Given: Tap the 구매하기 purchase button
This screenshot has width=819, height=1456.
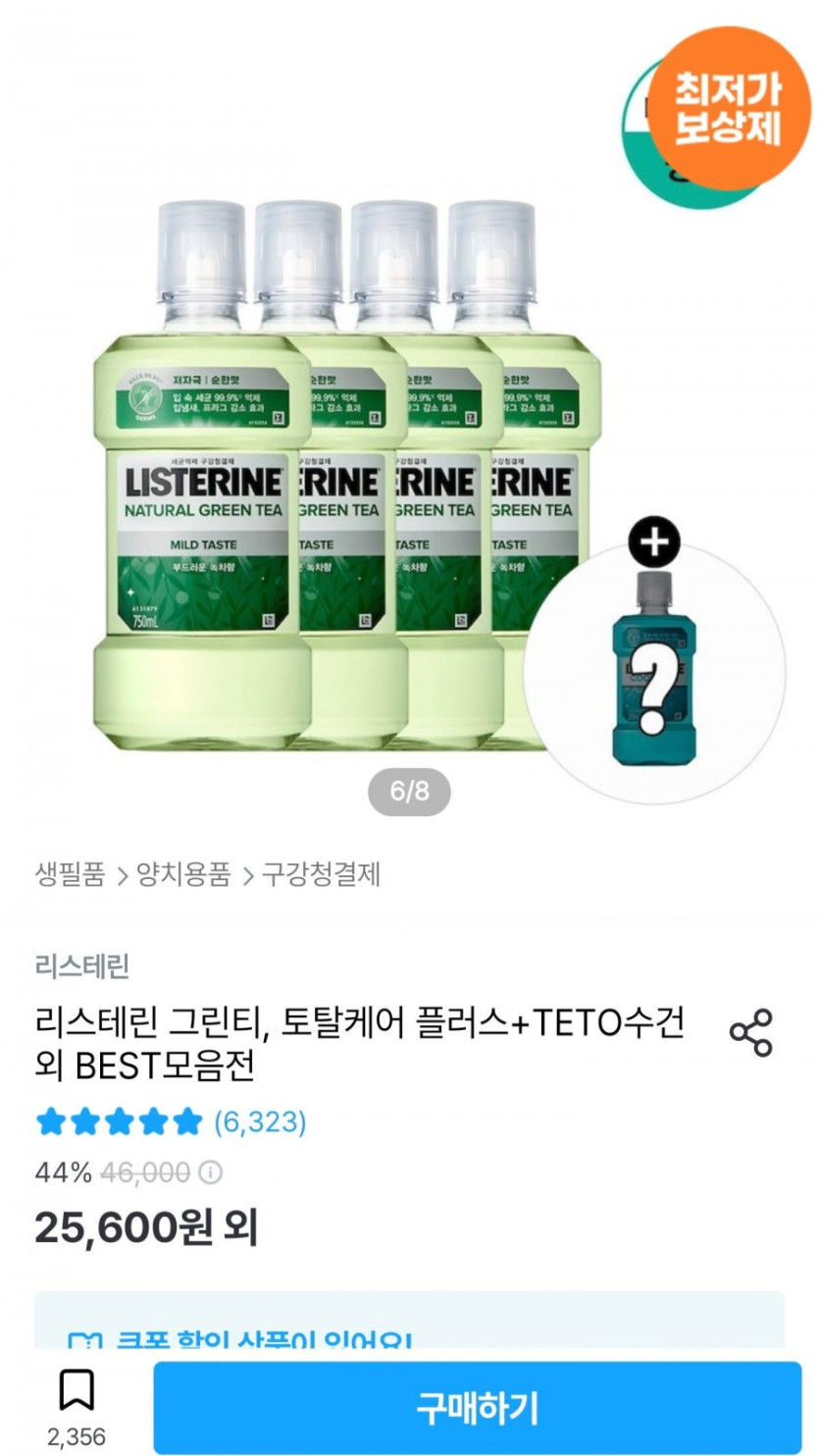Looking at the screenshot, I should (x=477, y=1407).
